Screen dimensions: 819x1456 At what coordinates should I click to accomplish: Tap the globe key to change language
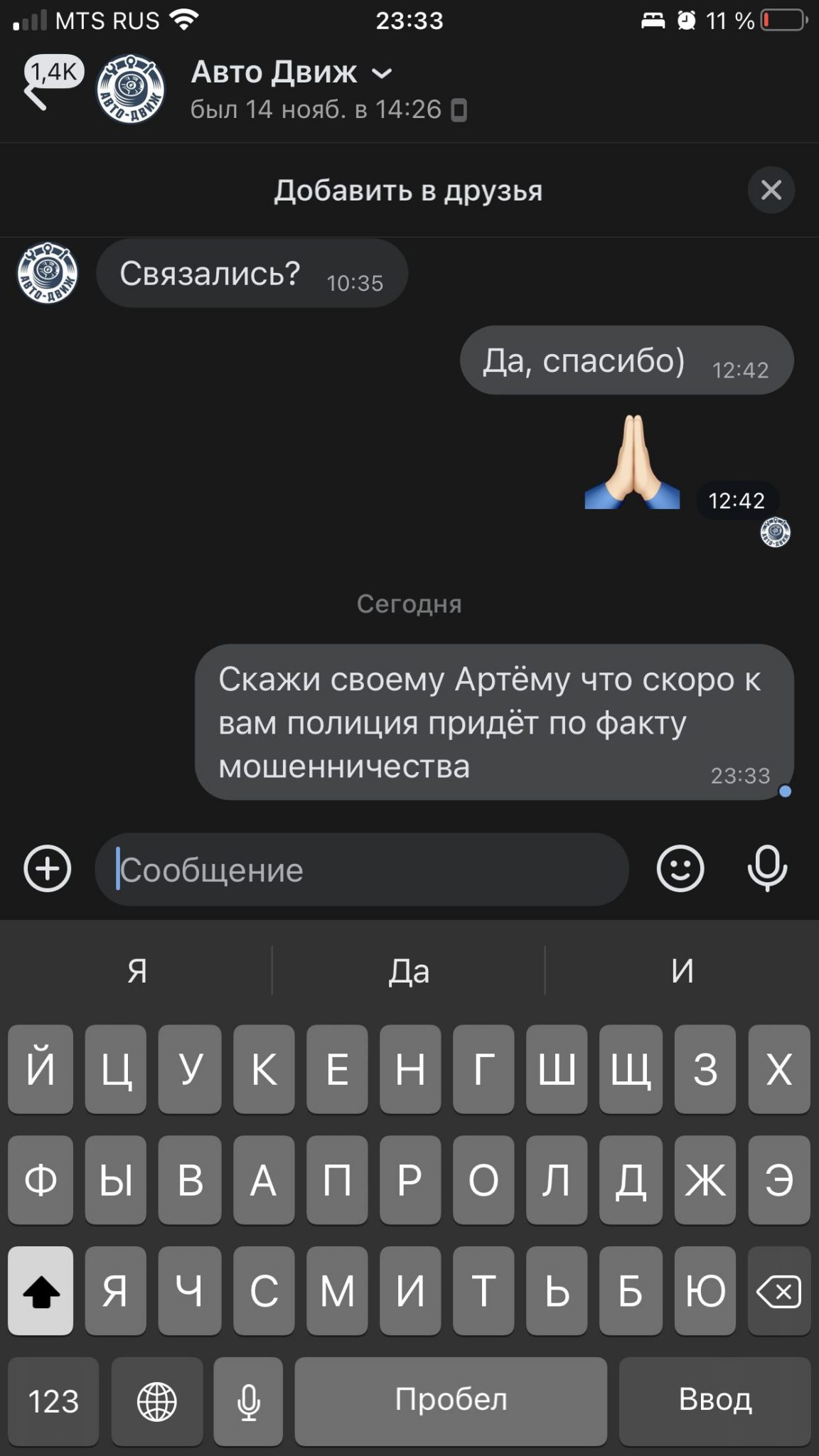[156, 1401]
